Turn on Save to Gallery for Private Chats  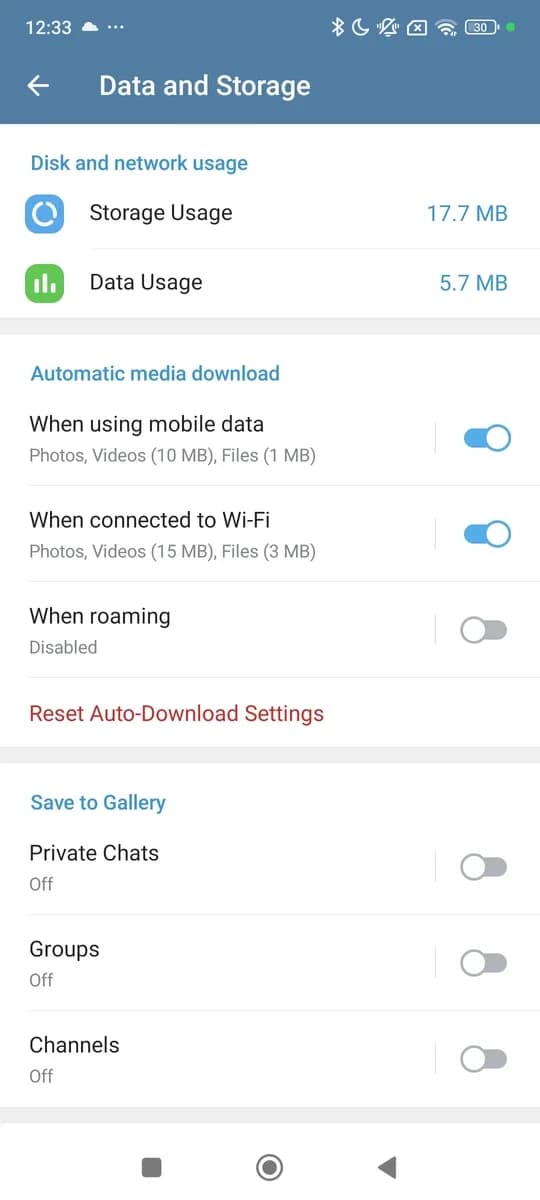(484, 867)
